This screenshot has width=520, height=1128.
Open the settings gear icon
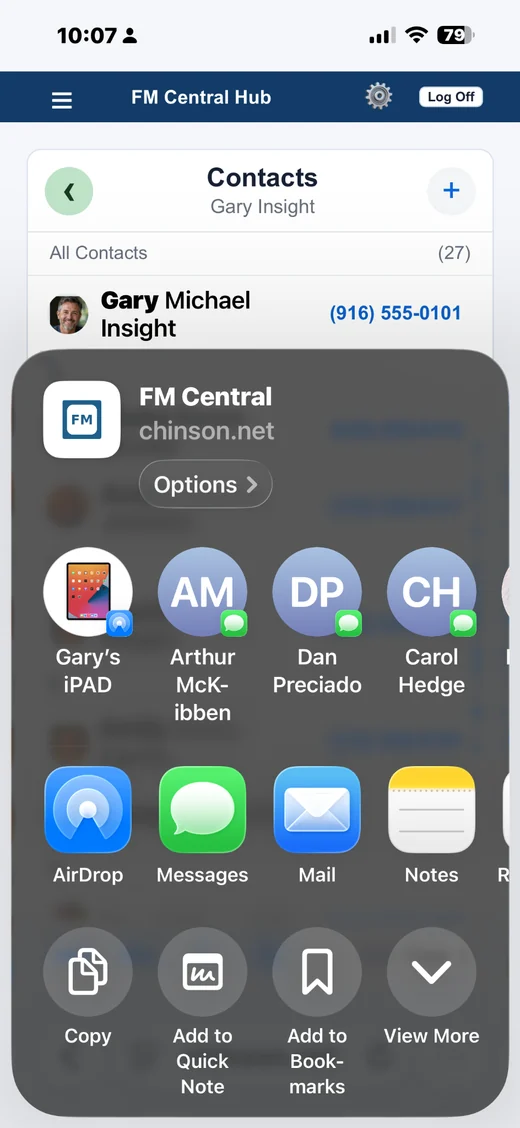point(379,96)
